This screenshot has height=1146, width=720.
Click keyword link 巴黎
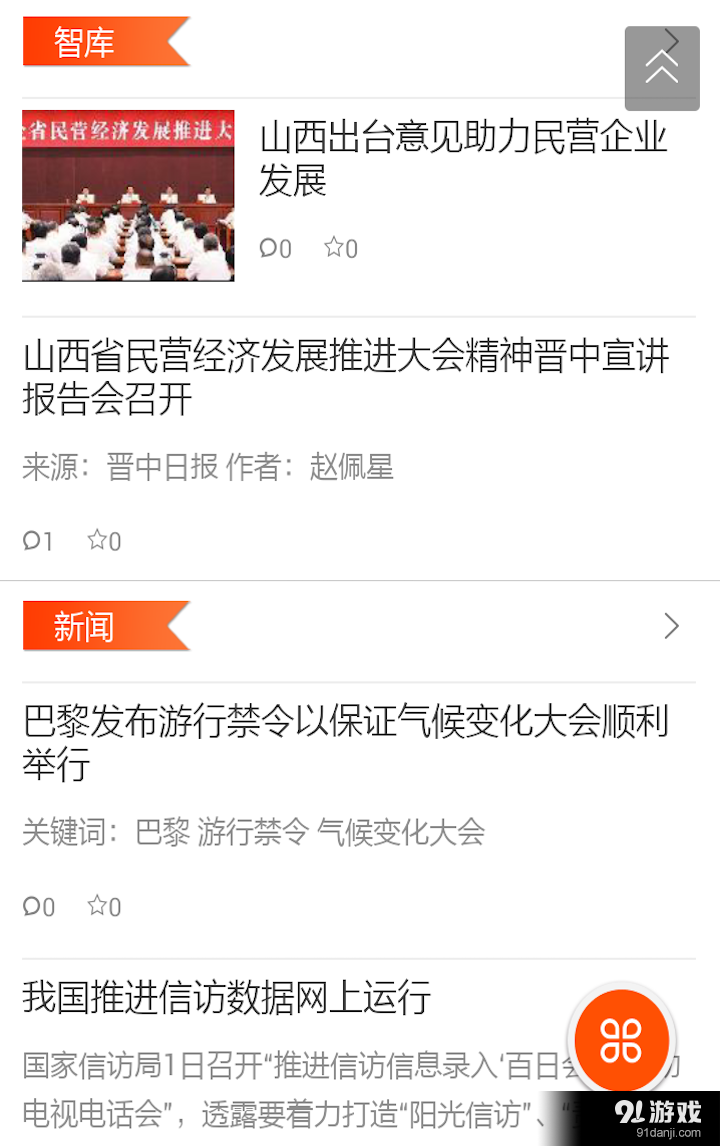pos(160,831)
